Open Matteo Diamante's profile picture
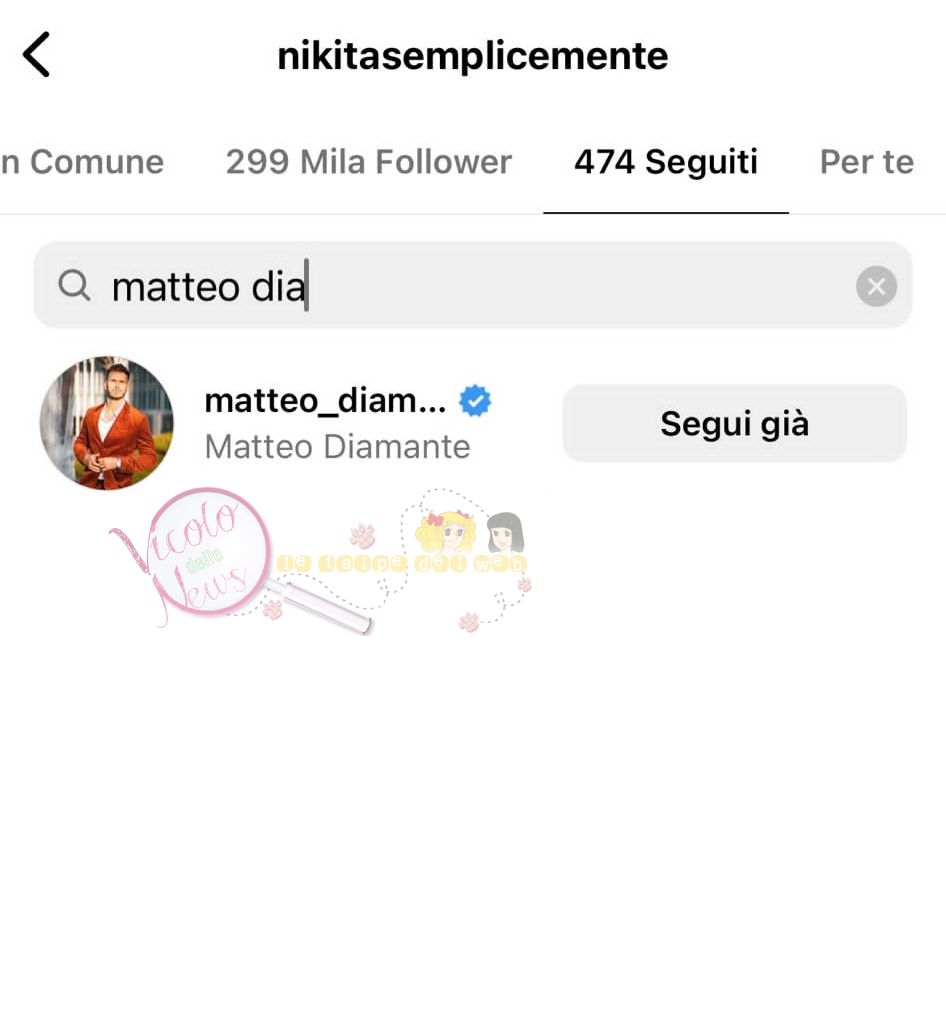 (106, 423)
